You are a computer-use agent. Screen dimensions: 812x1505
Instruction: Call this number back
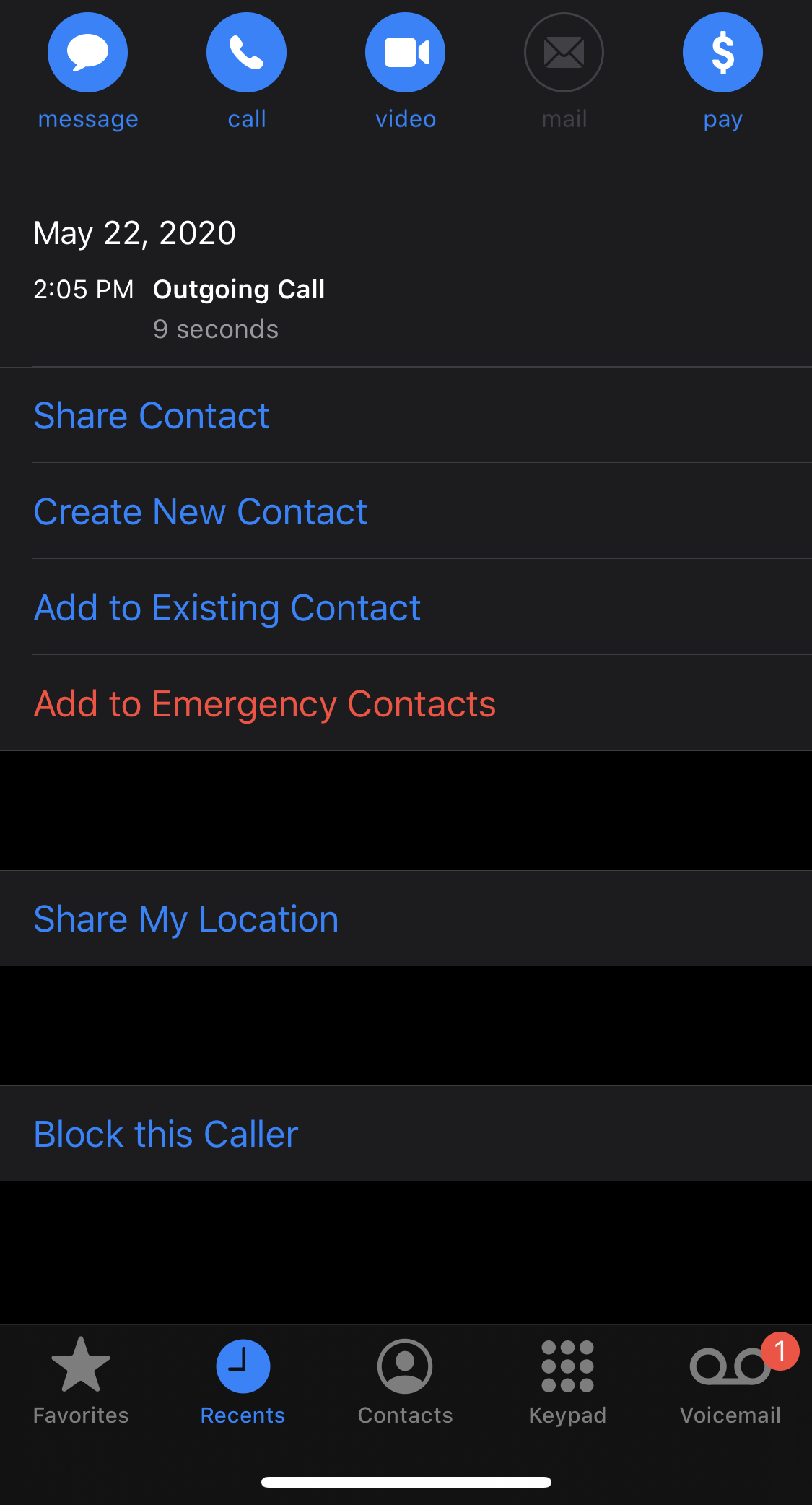pos(246,53)
